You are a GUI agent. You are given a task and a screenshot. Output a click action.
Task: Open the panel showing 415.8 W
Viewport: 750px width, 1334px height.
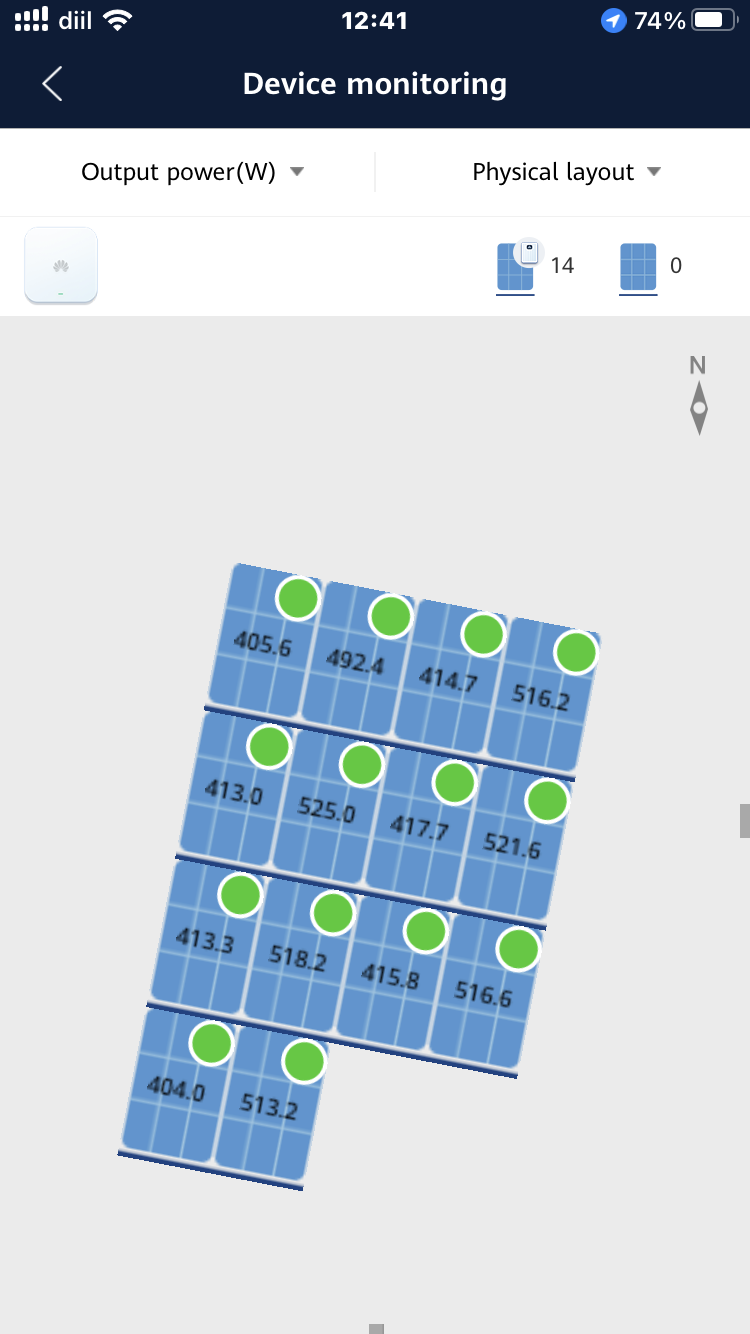pyautogui.click(x=389, y=975)
